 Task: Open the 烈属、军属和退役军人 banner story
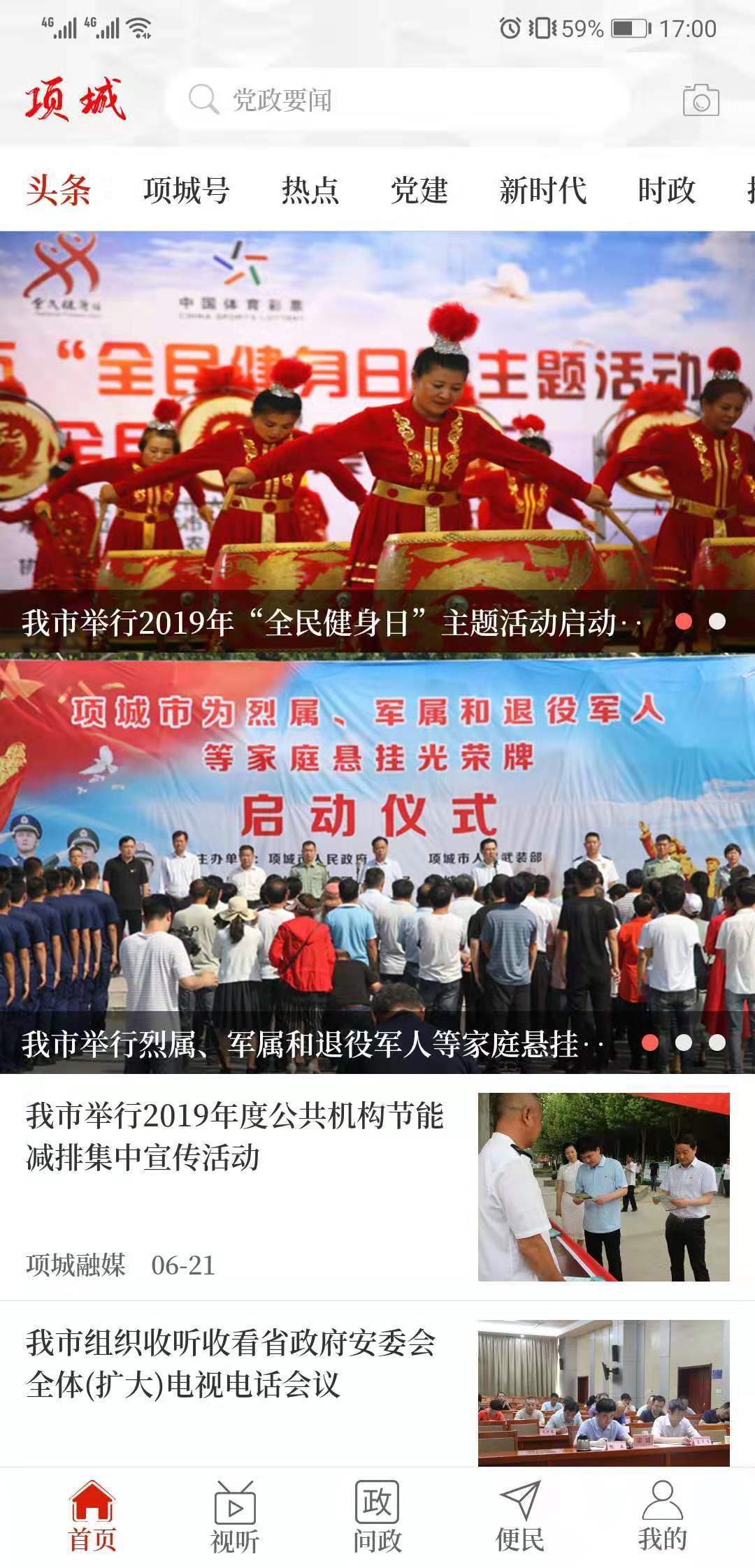pos(377,864)
